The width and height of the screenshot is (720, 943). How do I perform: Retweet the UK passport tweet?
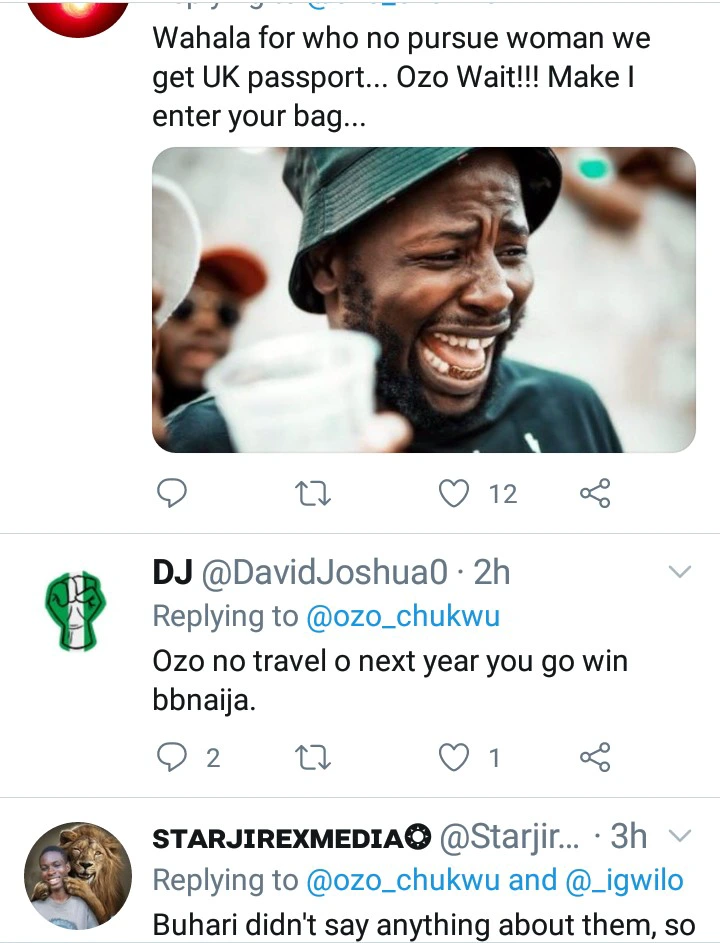[x=313, y=492]
